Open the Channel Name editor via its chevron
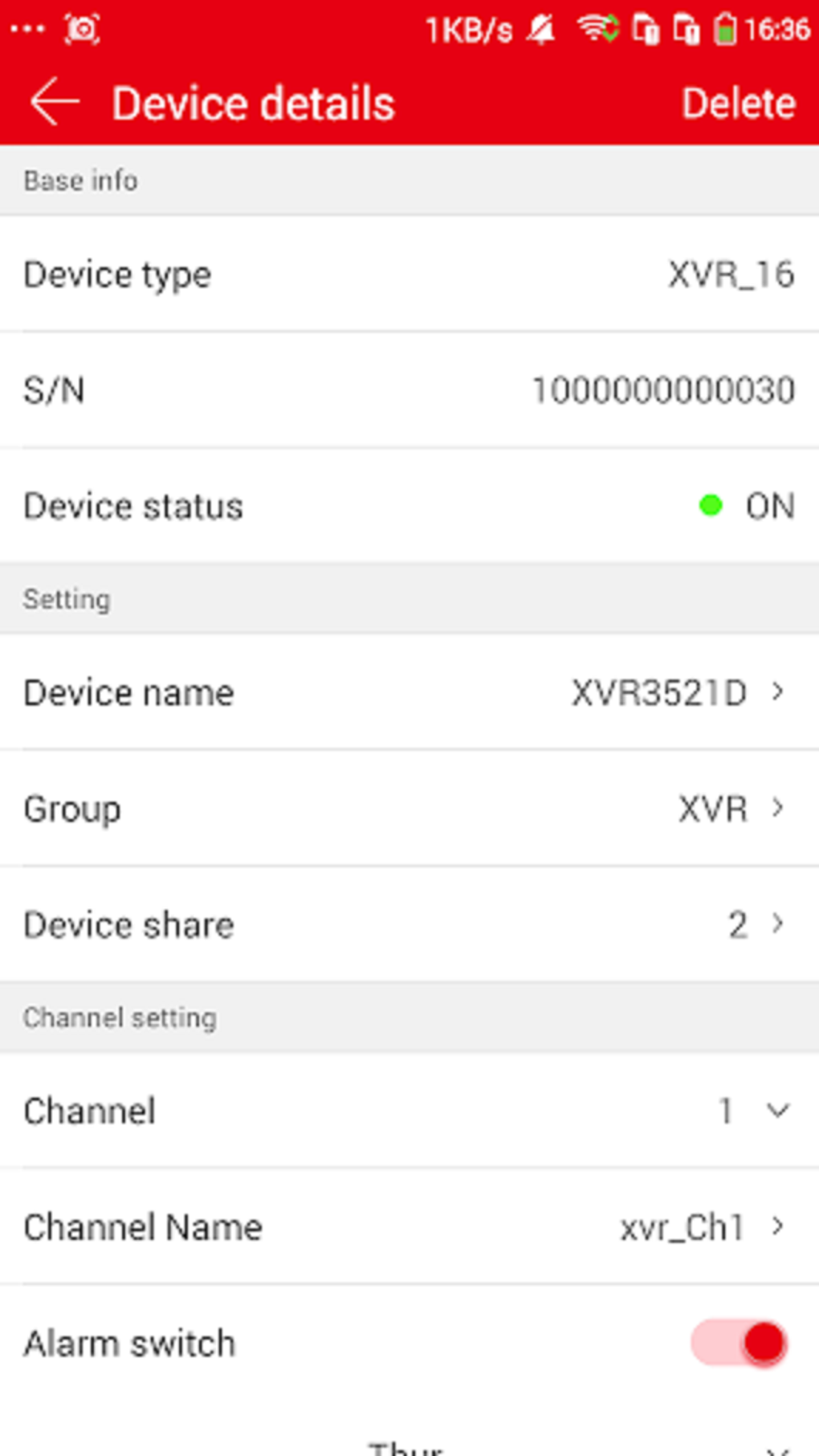 tap(776, 1226)
